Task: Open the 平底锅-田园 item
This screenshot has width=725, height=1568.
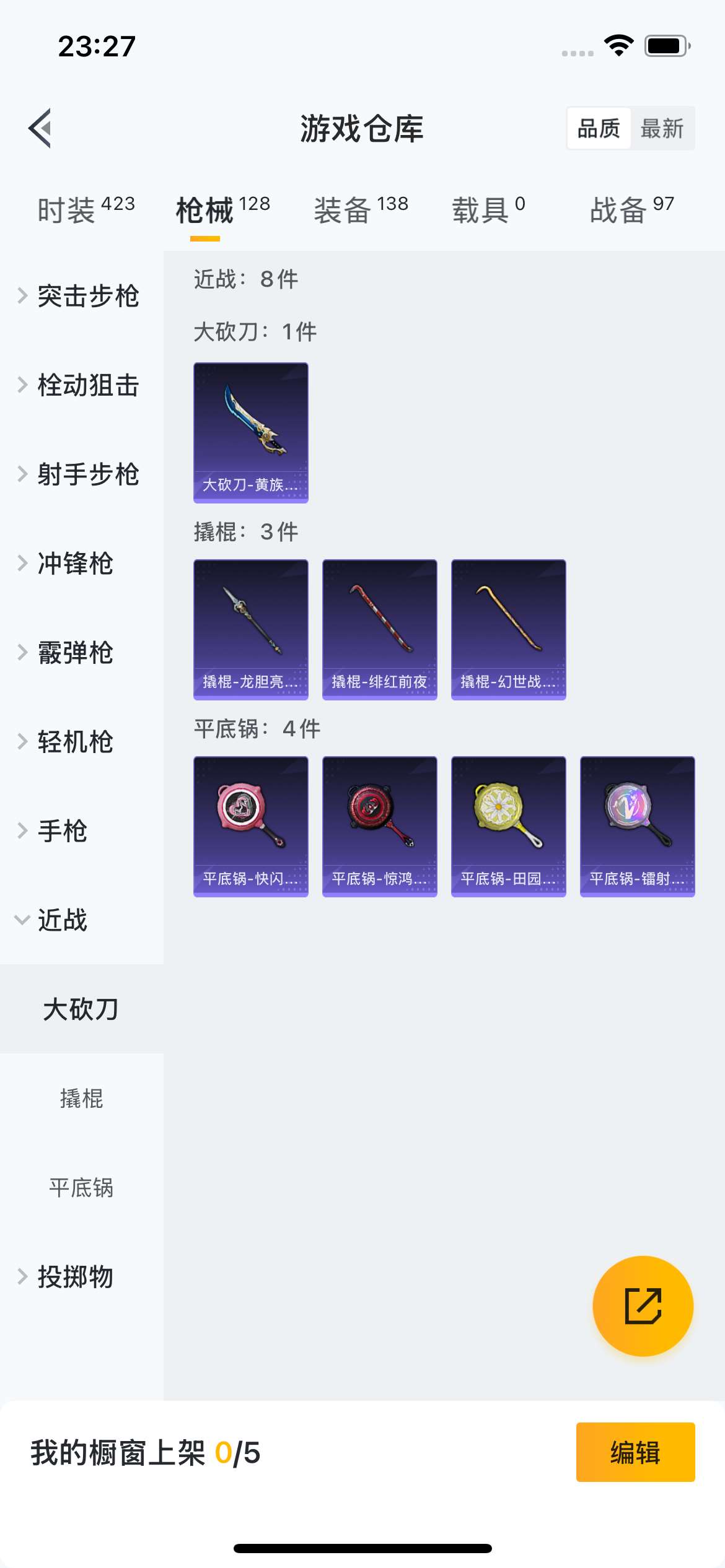Action: (x=508, y=826)
